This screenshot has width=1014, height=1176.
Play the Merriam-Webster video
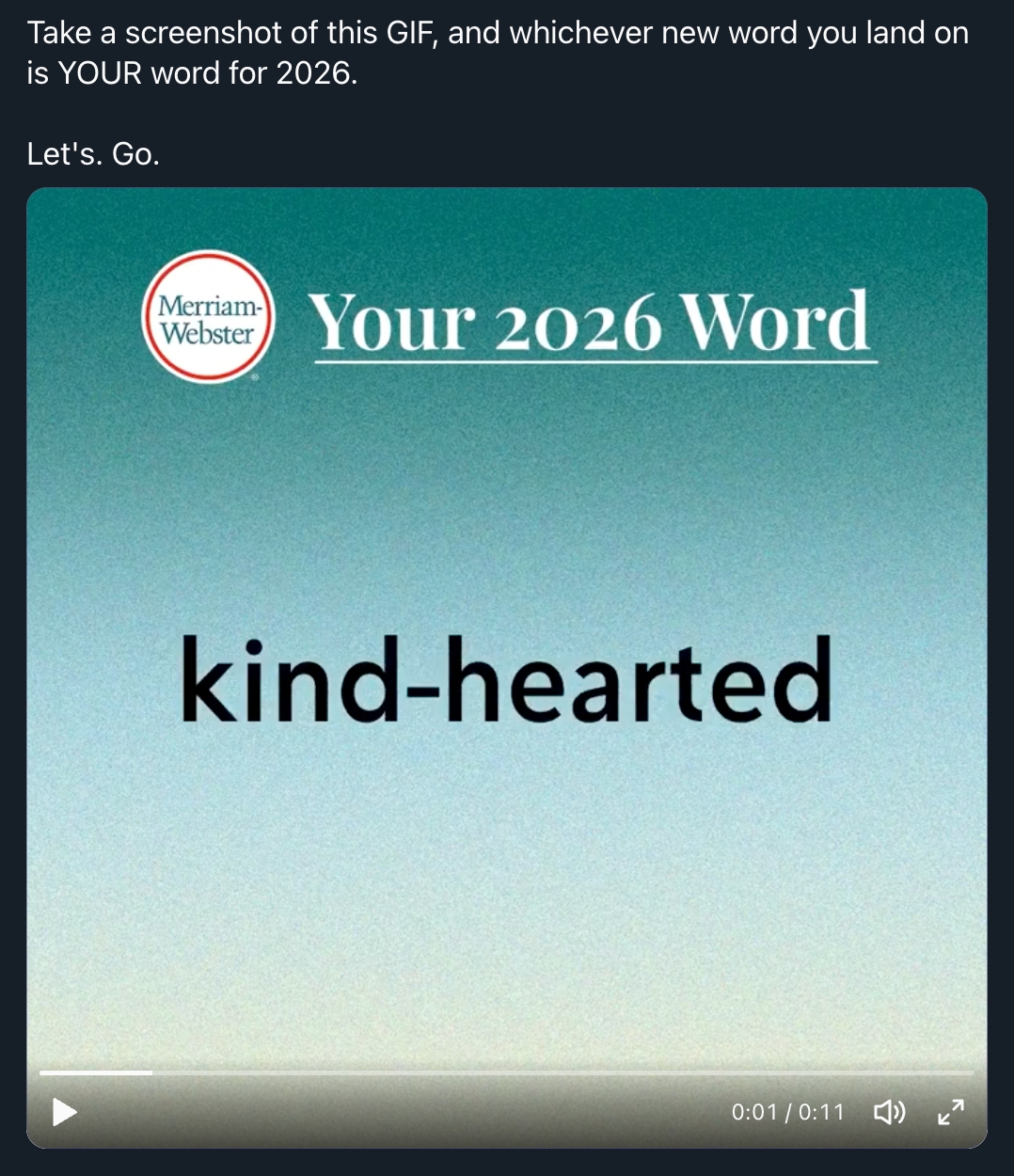64,1112
